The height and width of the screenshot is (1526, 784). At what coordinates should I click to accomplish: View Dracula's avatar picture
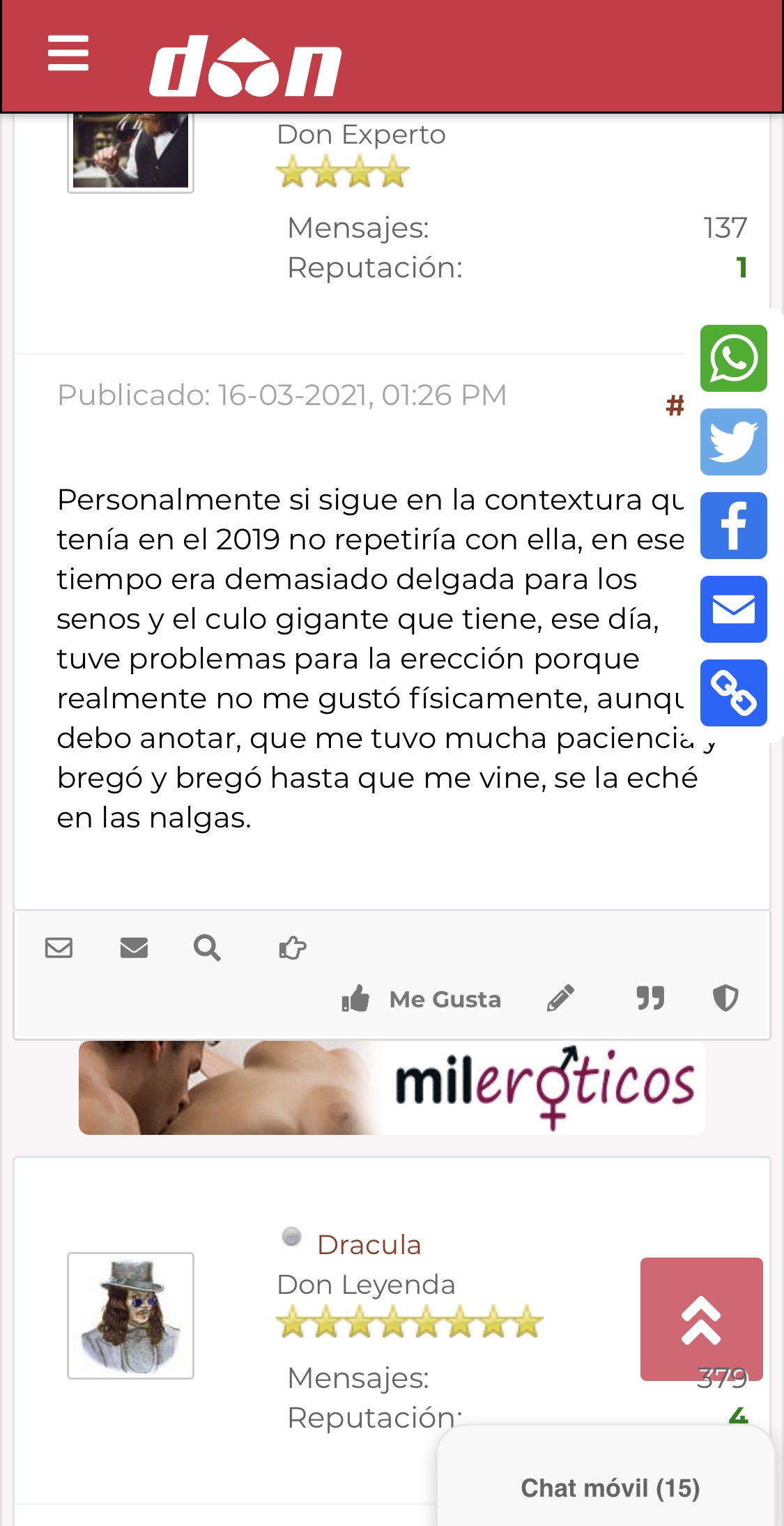point(130,1315)
